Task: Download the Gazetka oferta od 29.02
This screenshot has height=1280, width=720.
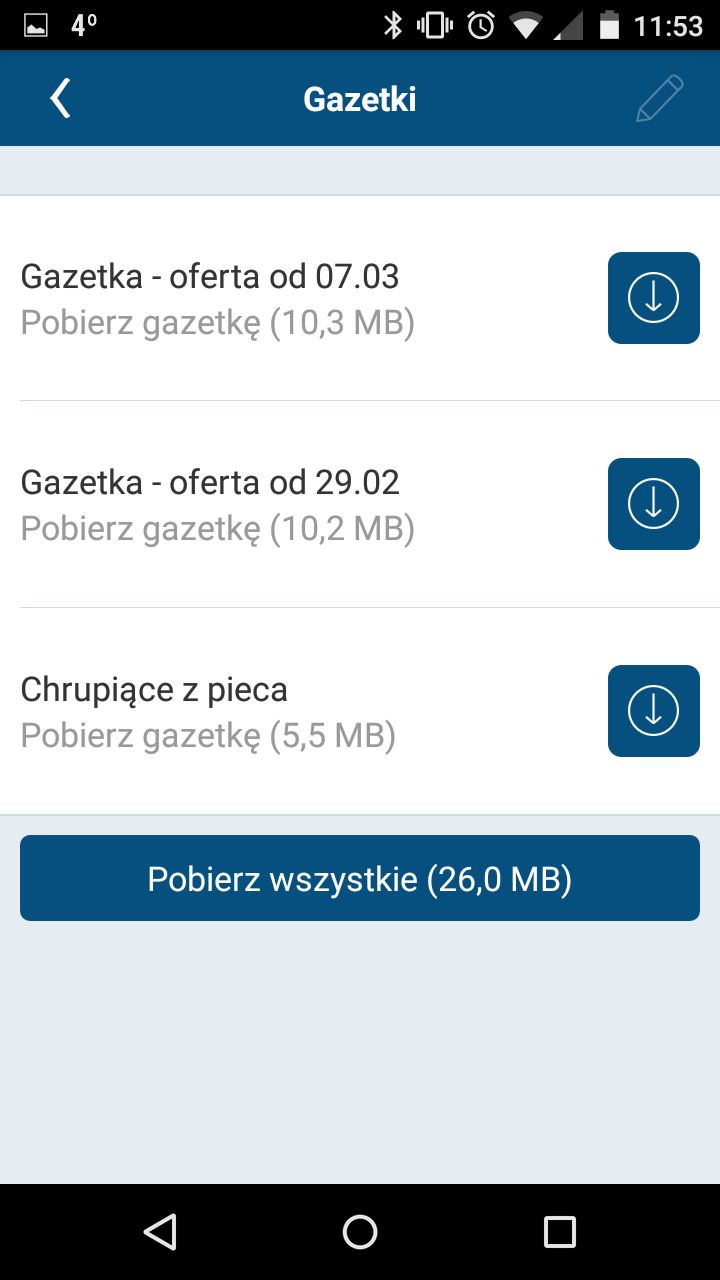Action: tap(654, 504)
